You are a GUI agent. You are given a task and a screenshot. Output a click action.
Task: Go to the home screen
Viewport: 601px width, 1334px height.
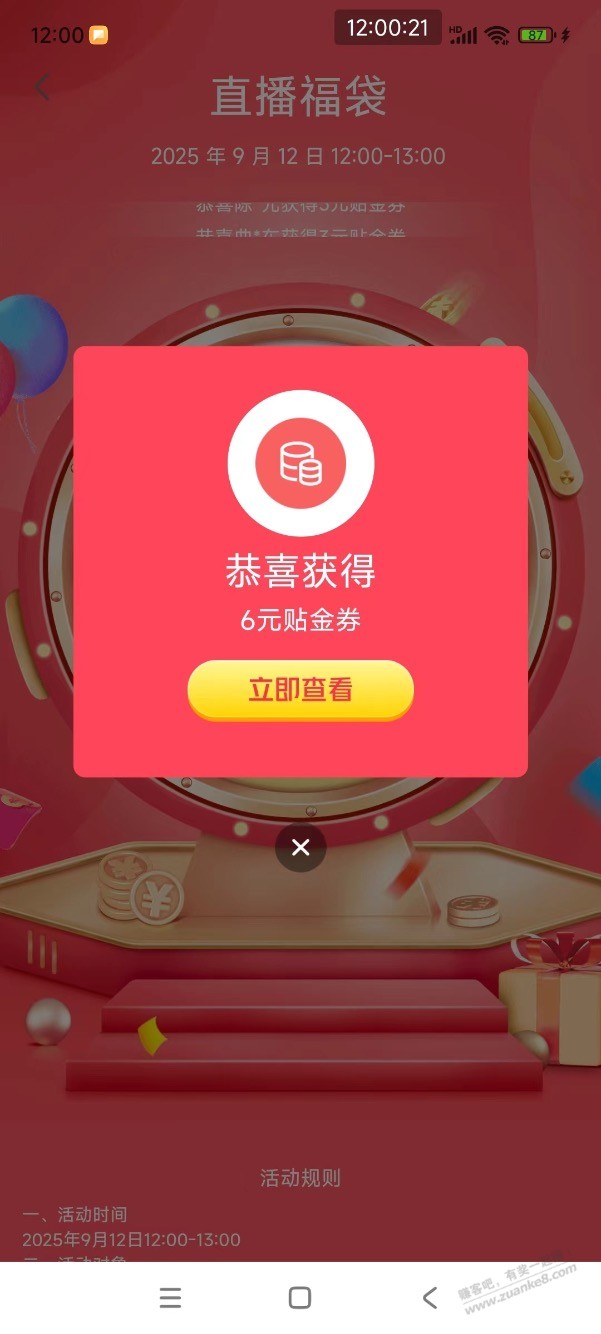click(299, 1298)
